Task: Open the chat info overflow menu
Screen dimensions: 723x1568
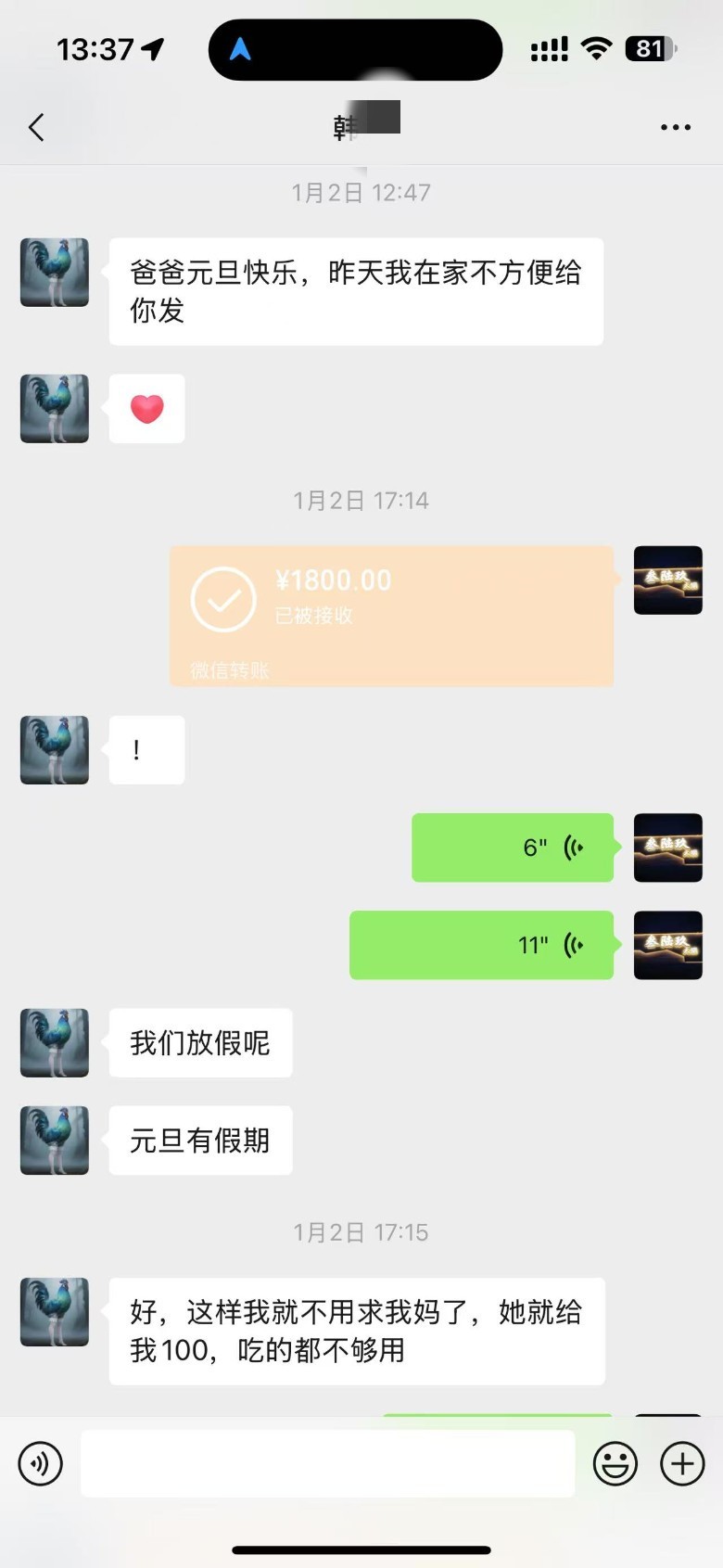Action: click(675, 127)
